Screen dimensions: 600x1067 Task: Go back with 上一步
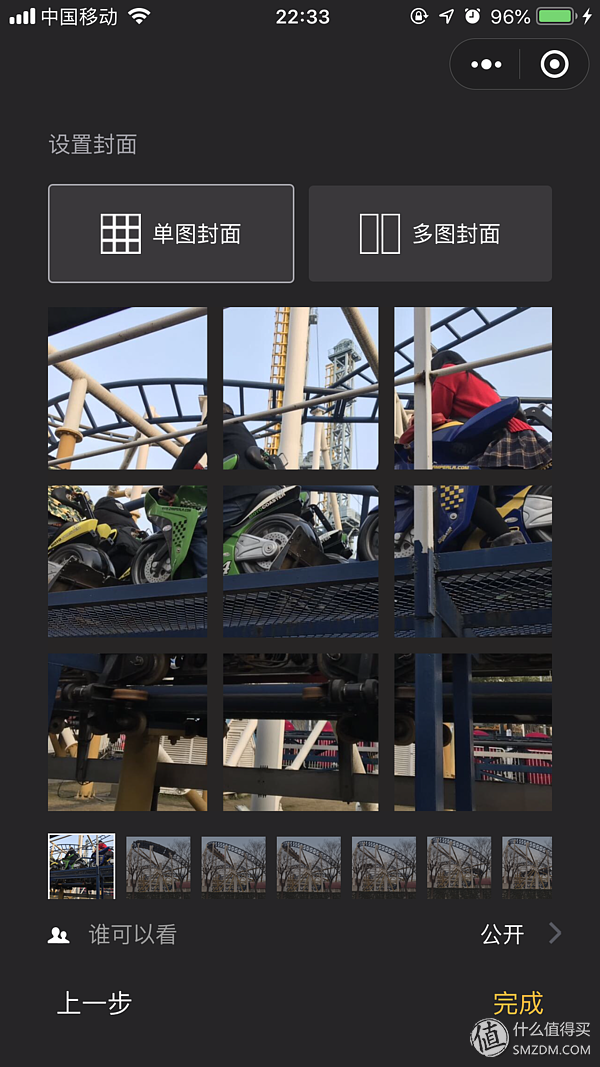coord(94,1003)
